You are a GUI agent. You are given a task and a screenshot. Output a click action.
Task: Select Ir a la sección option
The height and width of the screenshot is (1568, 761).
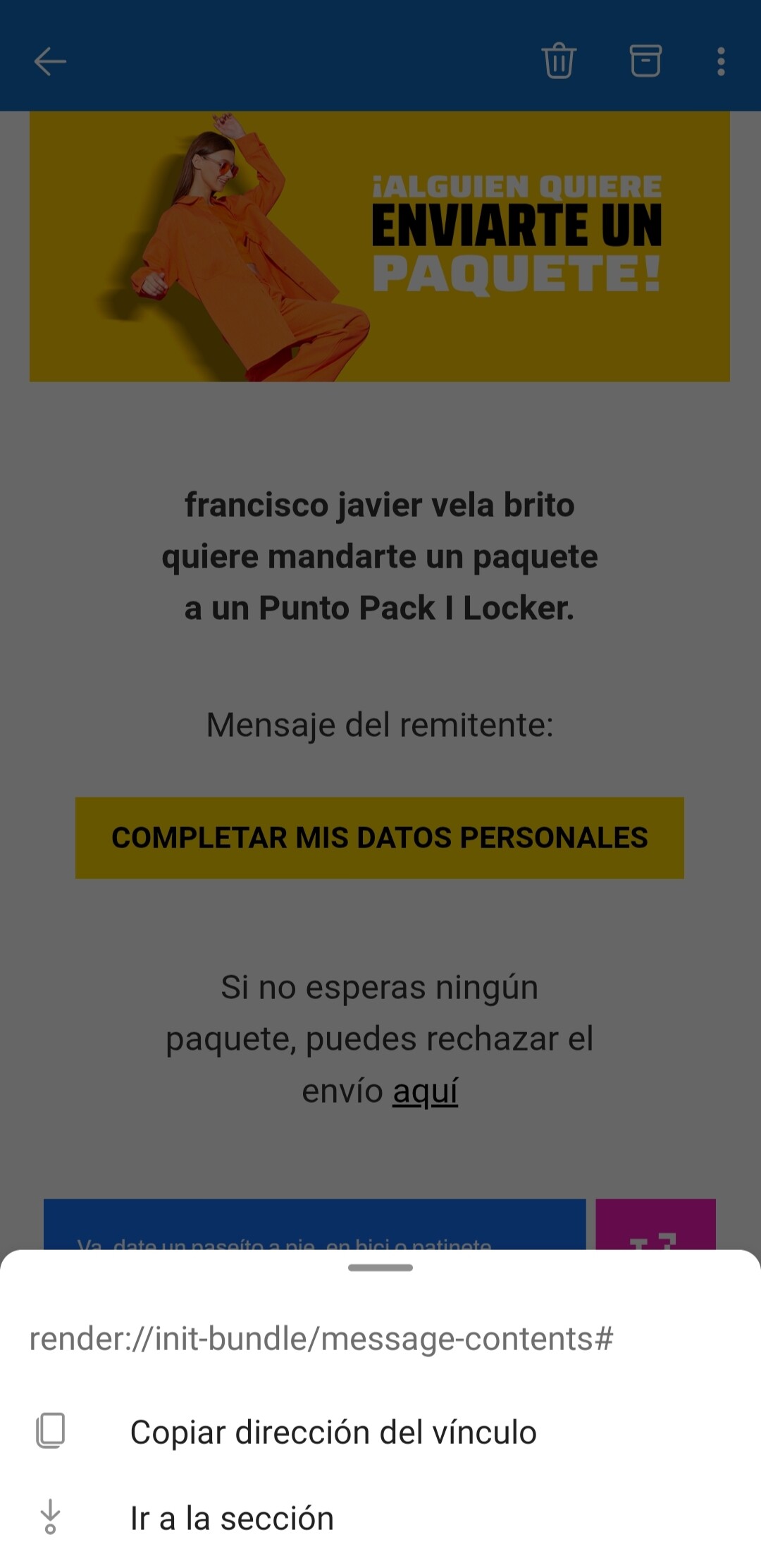(x=380, y=1518)
